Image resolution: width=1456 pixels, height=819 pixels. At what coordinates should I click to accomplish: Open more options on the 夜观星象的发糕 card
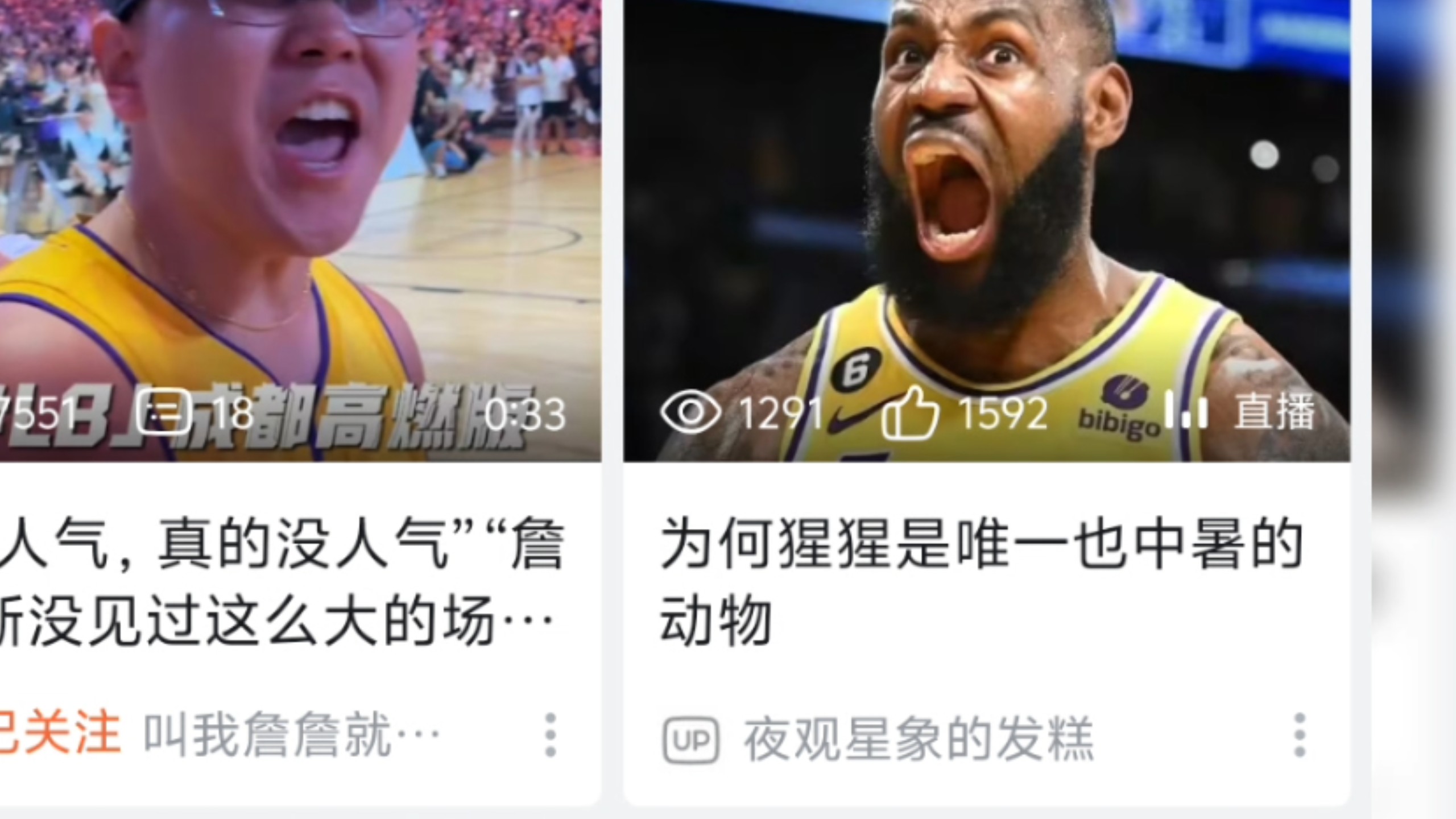1300,735
